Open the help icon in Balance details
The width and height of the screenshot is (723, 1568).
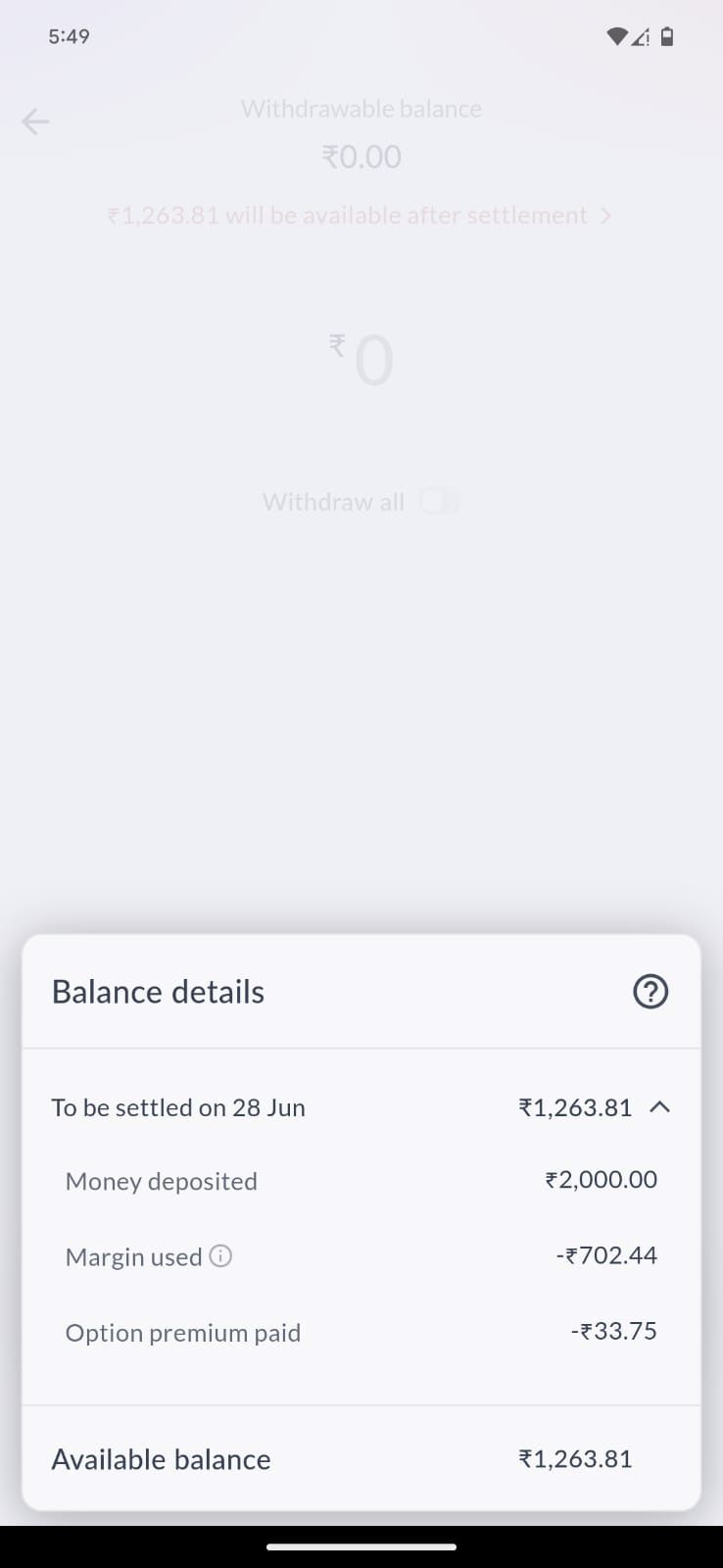[651, 992]
